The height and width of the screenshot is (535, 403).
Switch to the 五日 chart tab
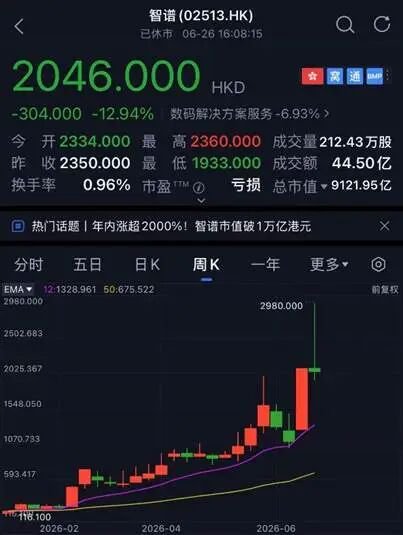pos(88,264)
